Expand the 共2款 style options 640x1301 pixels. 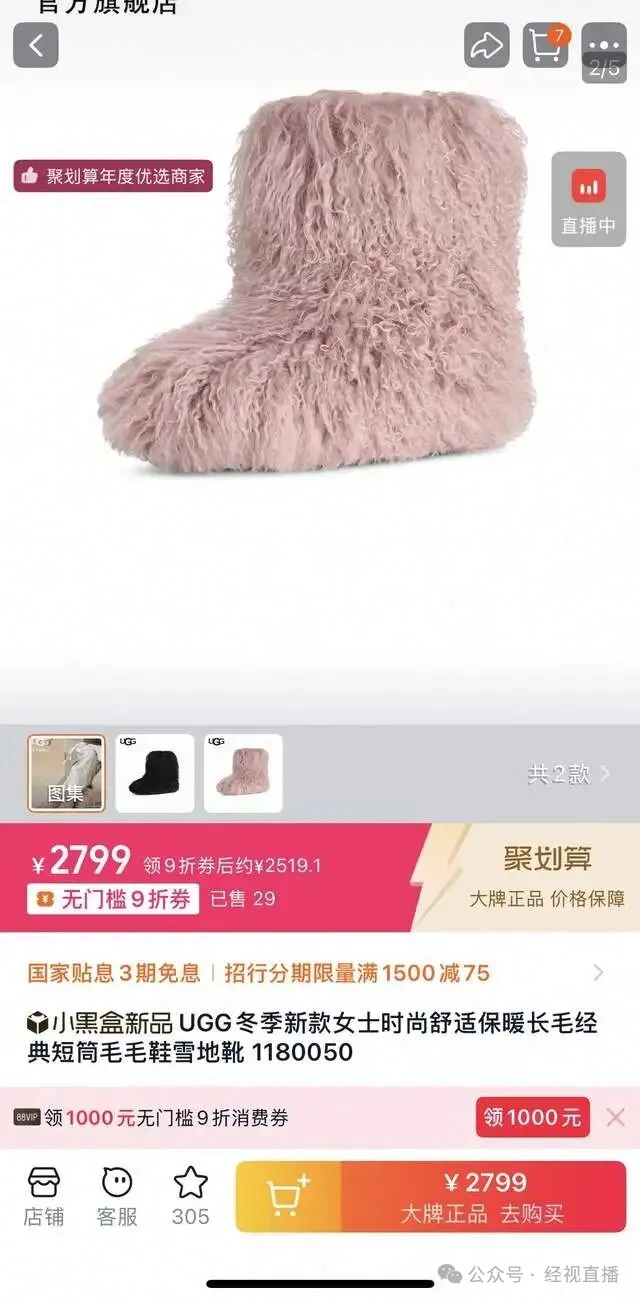[568, 773]
